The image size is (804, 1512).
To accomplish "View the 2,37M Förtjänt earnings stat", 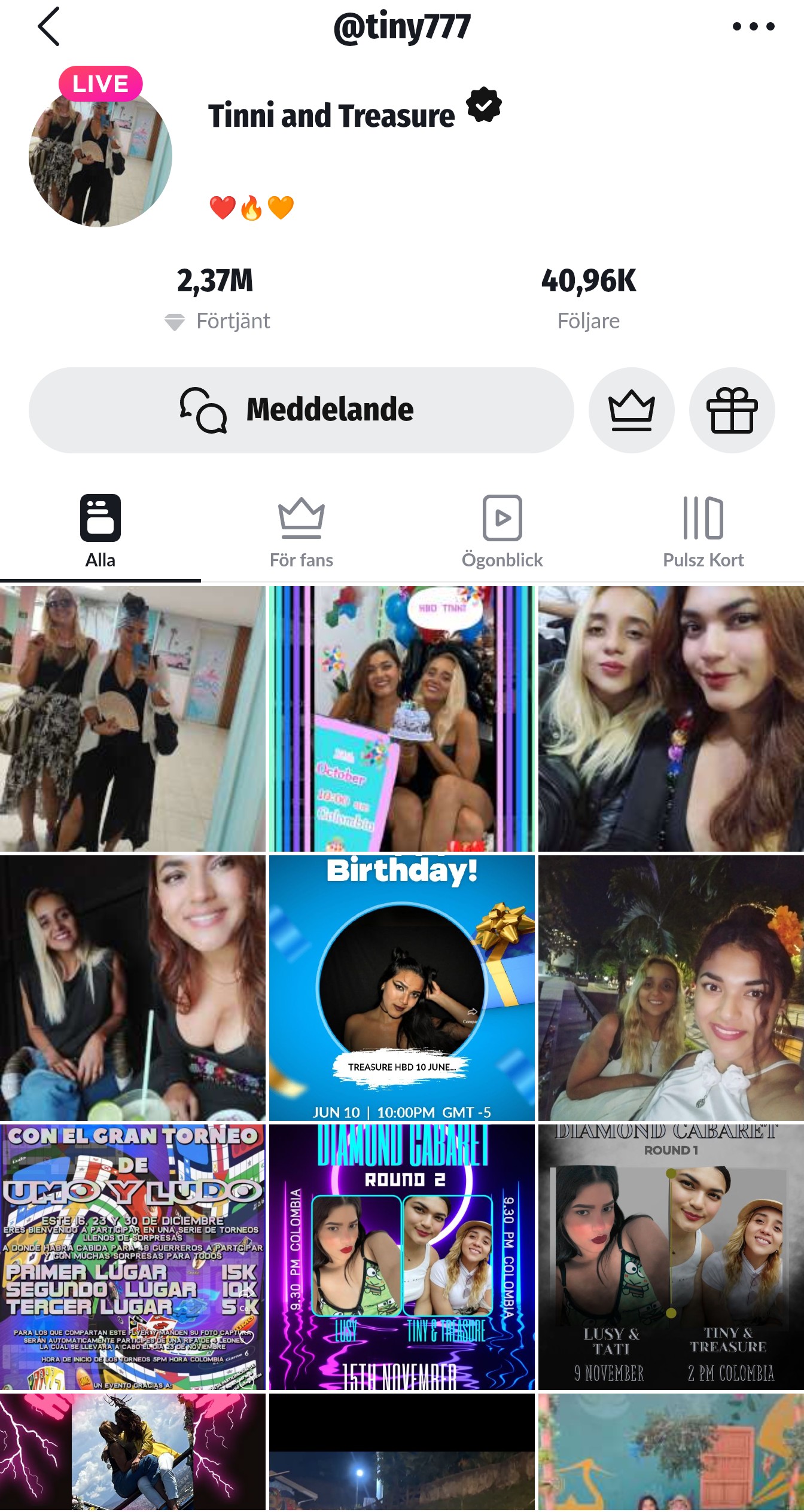I will (x=216, y=297).
